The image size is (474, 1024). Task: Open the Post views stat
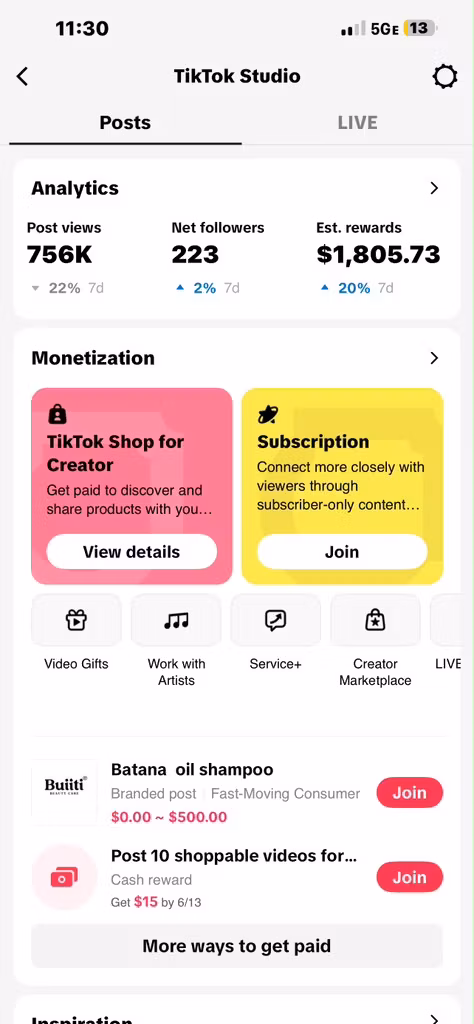[65, 258]
